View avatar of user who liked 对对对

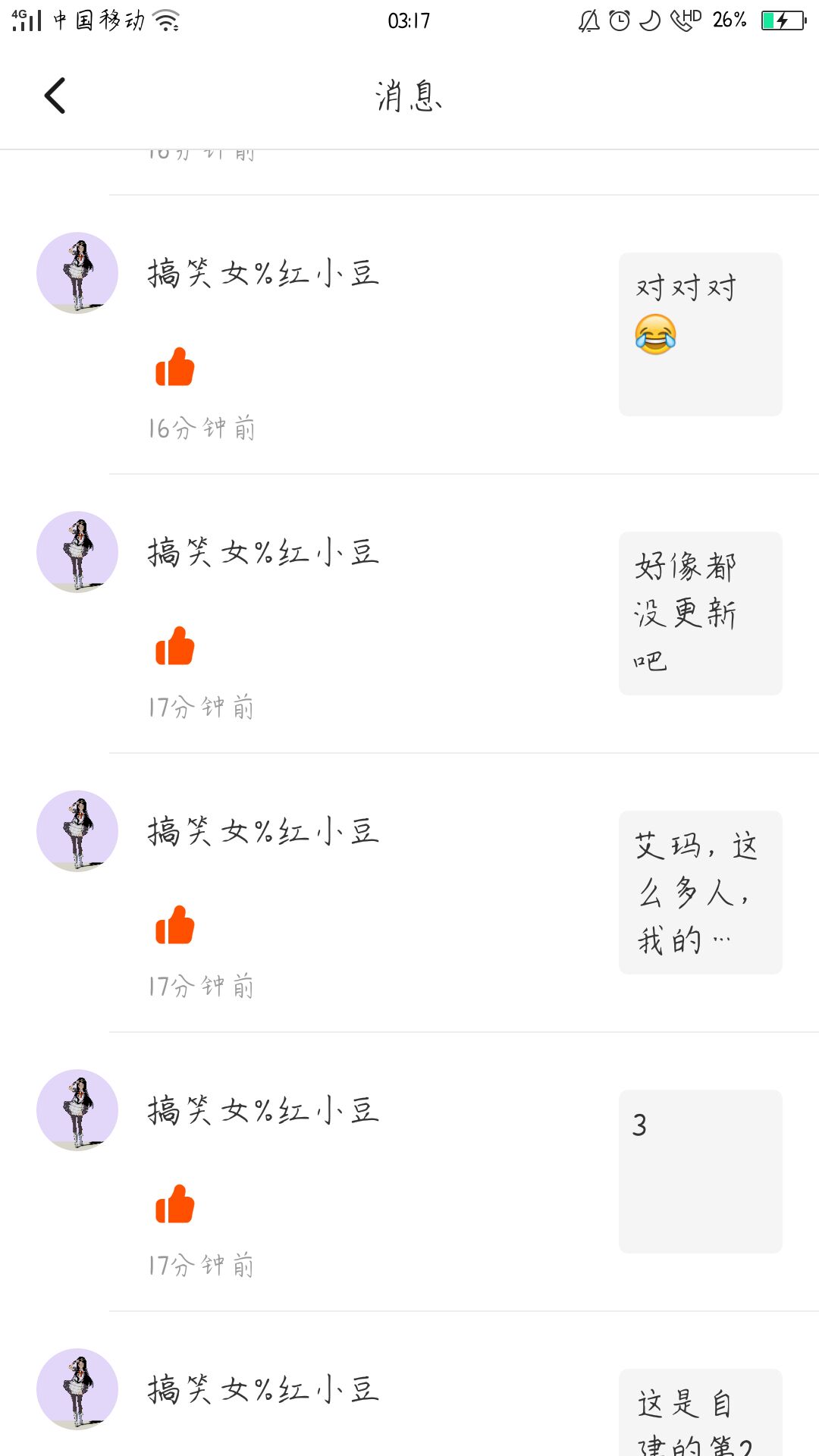pyautogui.click(x=77, y=273)
